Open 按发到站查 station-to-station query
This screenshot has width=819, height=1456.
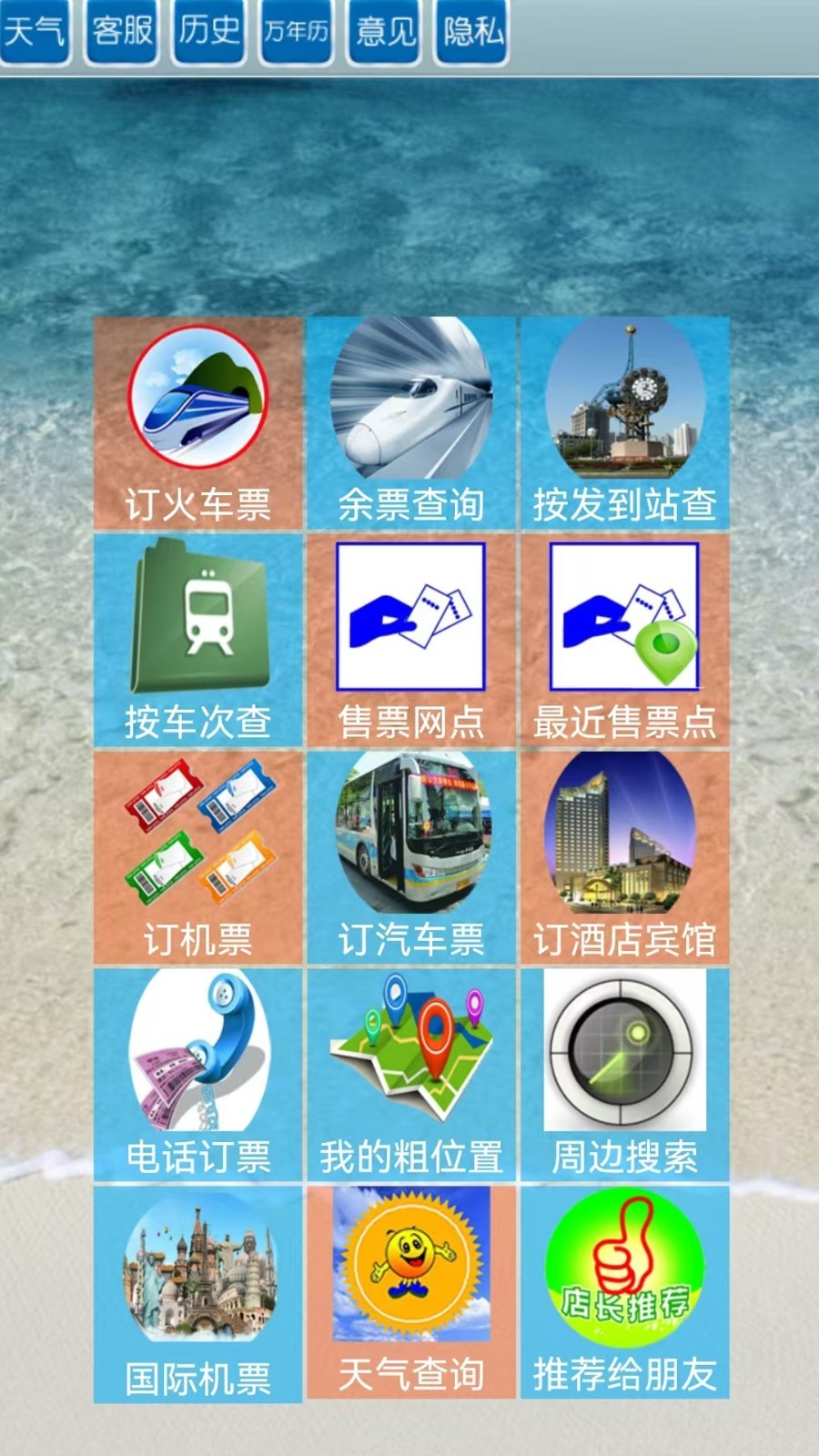pos(624,419)
